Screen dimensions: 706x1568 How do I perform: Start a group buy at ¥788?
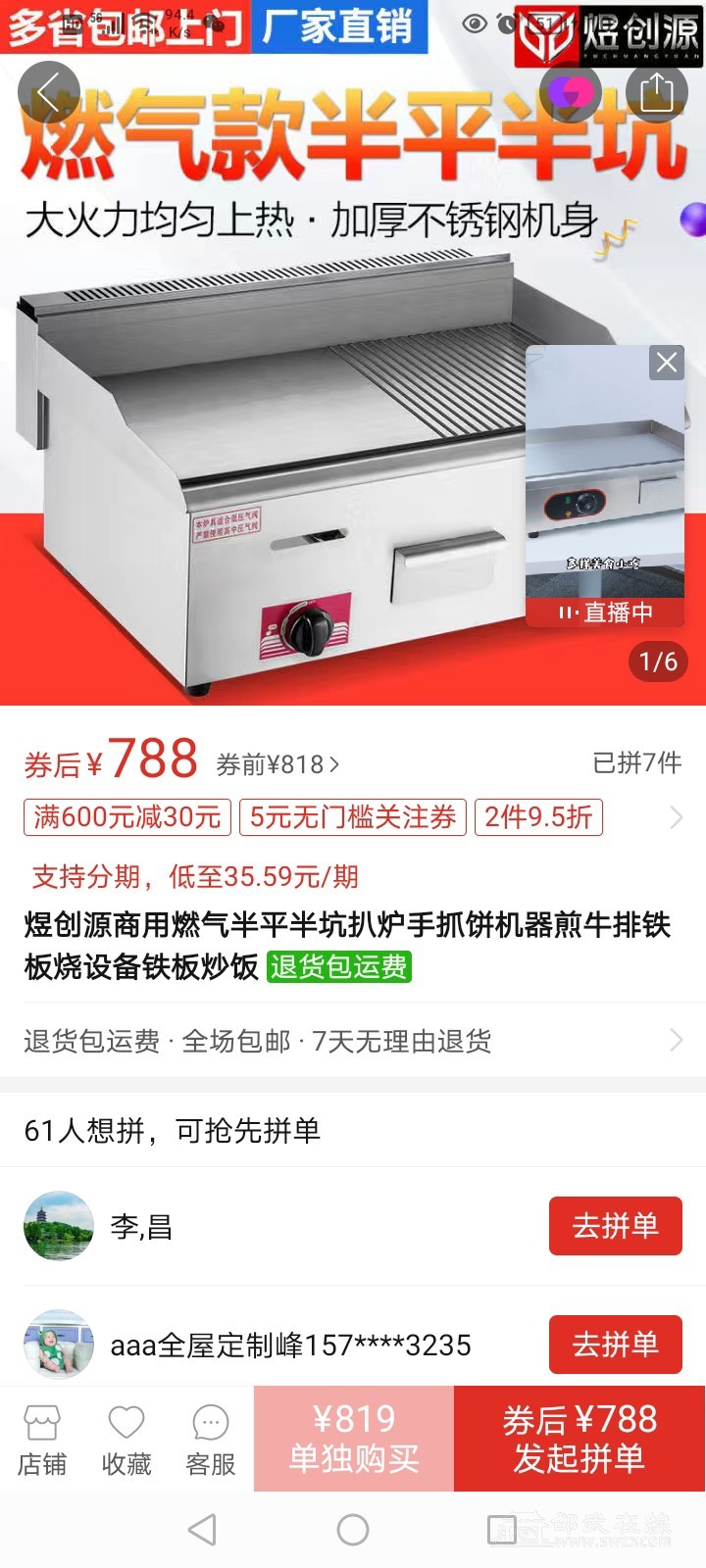tap(580, 1439)
